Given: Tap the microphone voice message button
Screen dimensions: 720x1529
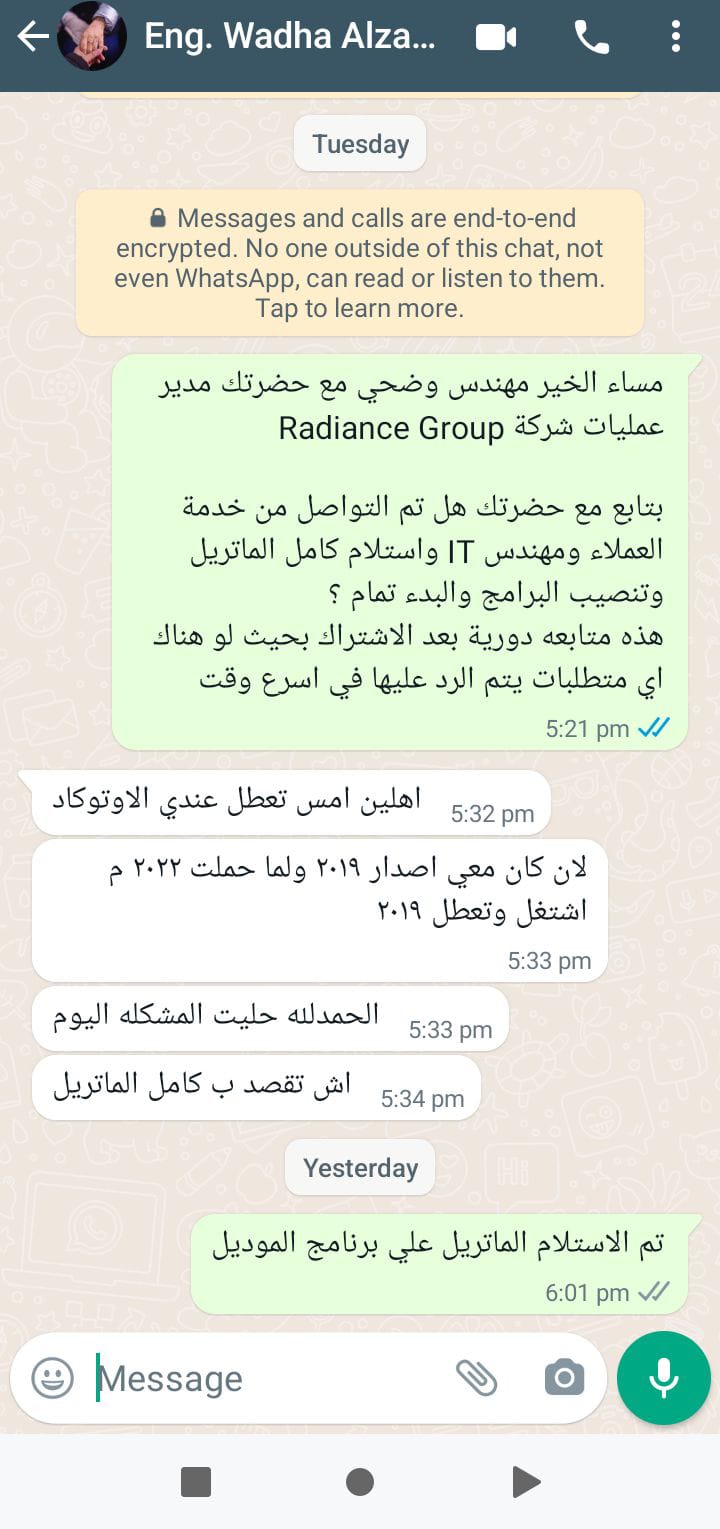Looking at the screenshot, I should coord(664,1378).
